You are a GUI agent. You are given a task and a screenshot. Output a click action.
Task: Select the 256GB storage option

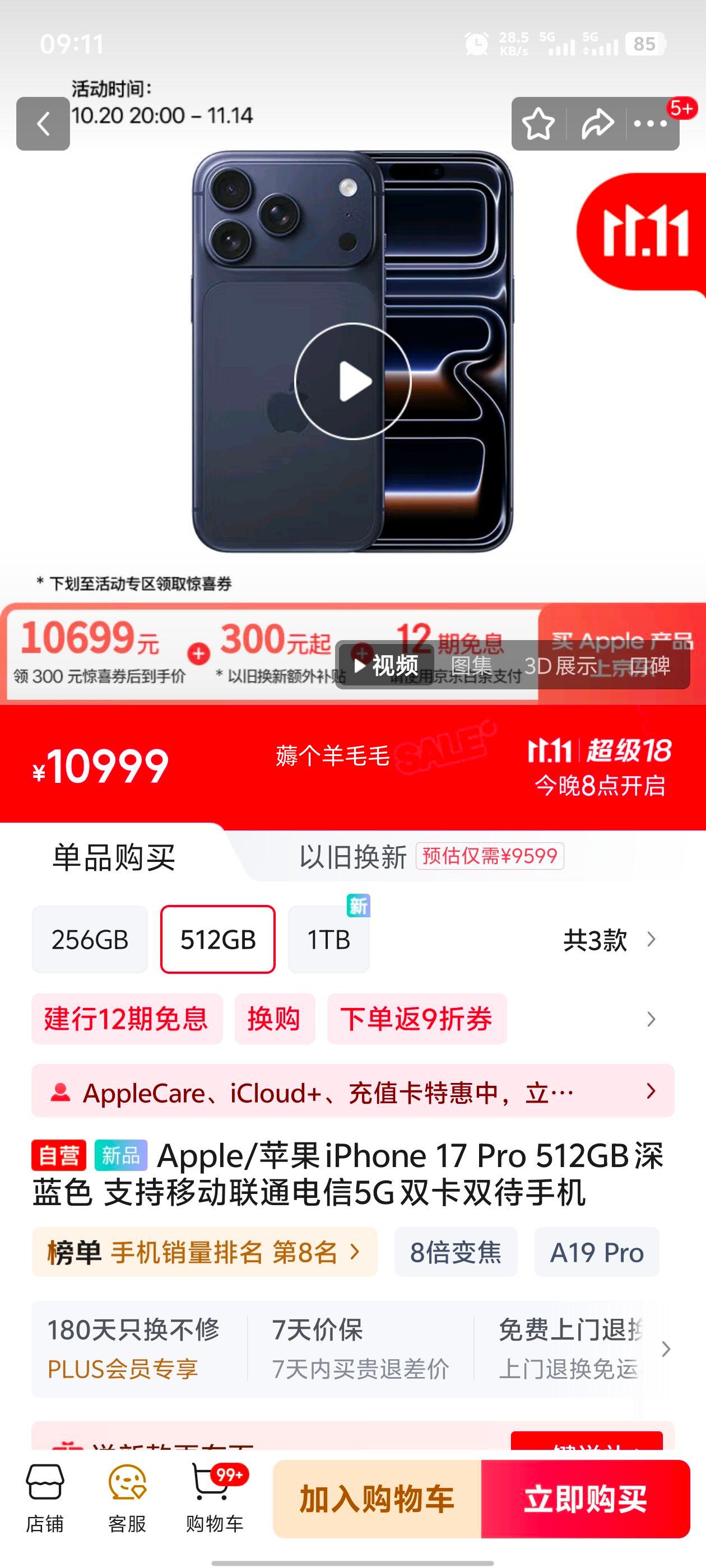point(90,940)
